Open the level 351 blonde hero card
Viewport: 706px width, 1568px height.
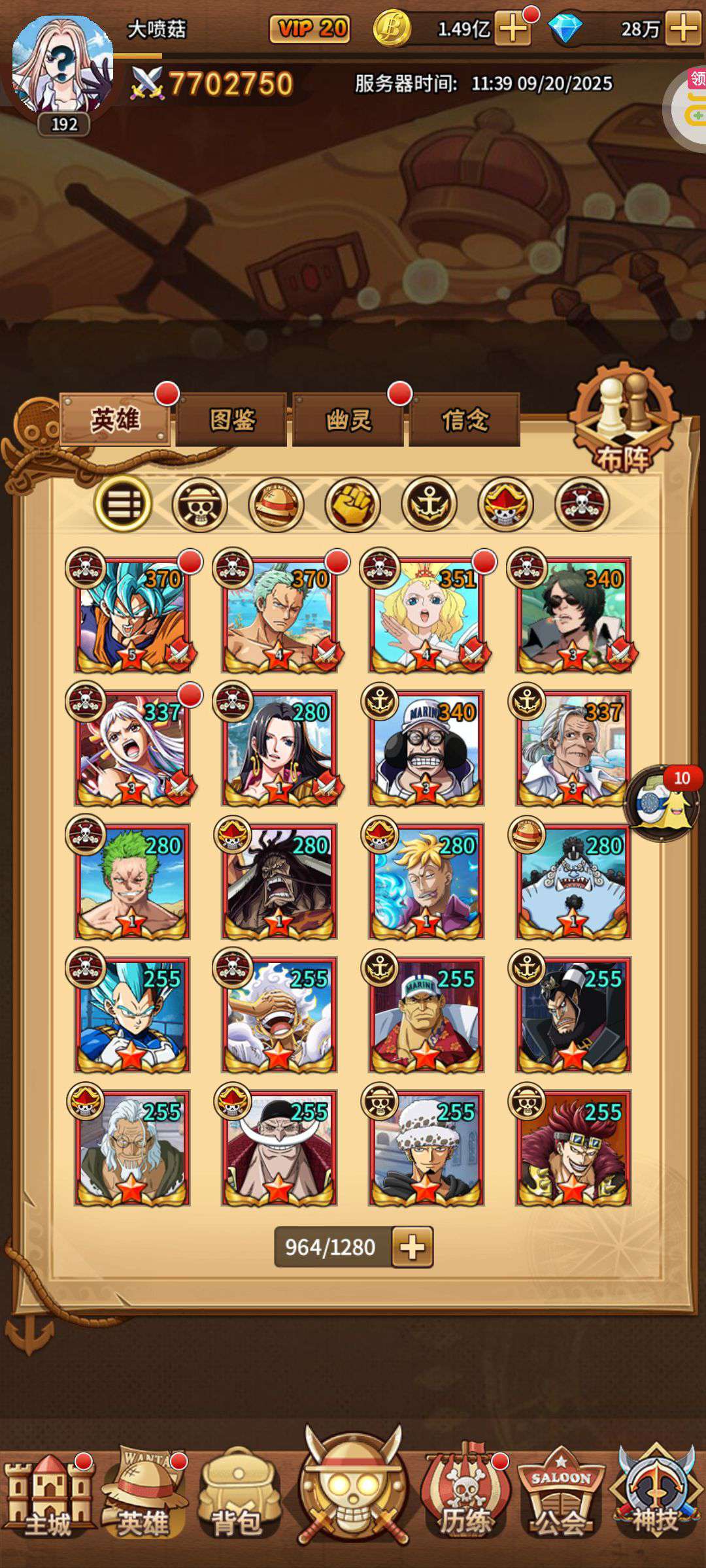point(426,615)
